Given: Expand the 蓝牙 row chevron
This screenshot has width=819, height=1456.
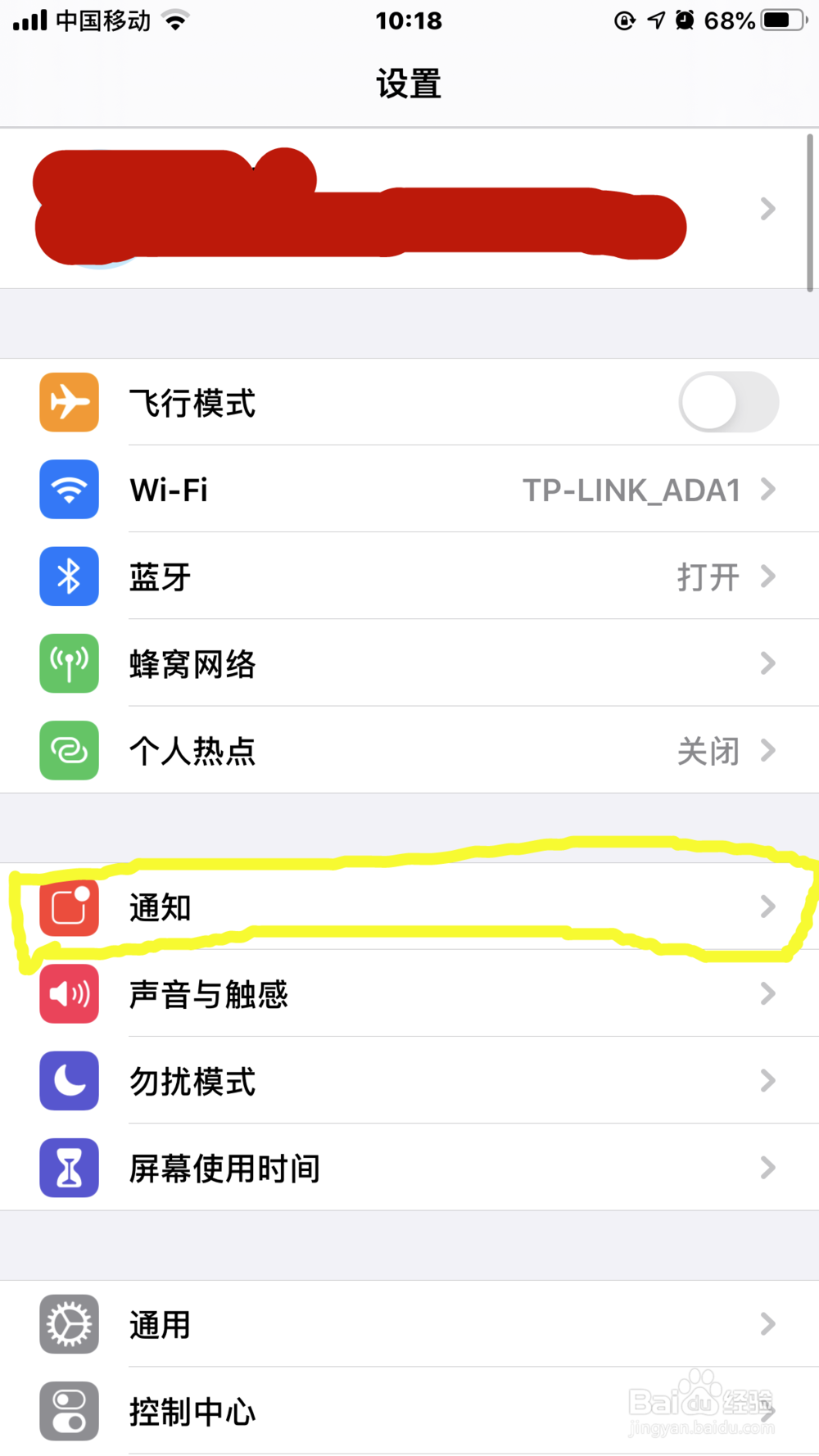Looking at the screenshot, I should [767, 577].
